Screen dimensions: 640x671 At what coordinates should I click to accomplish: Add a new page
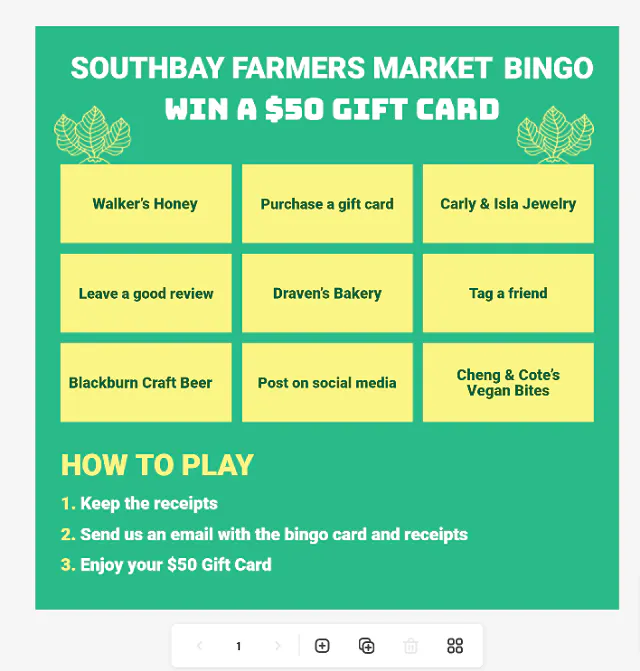pos(322,646)
